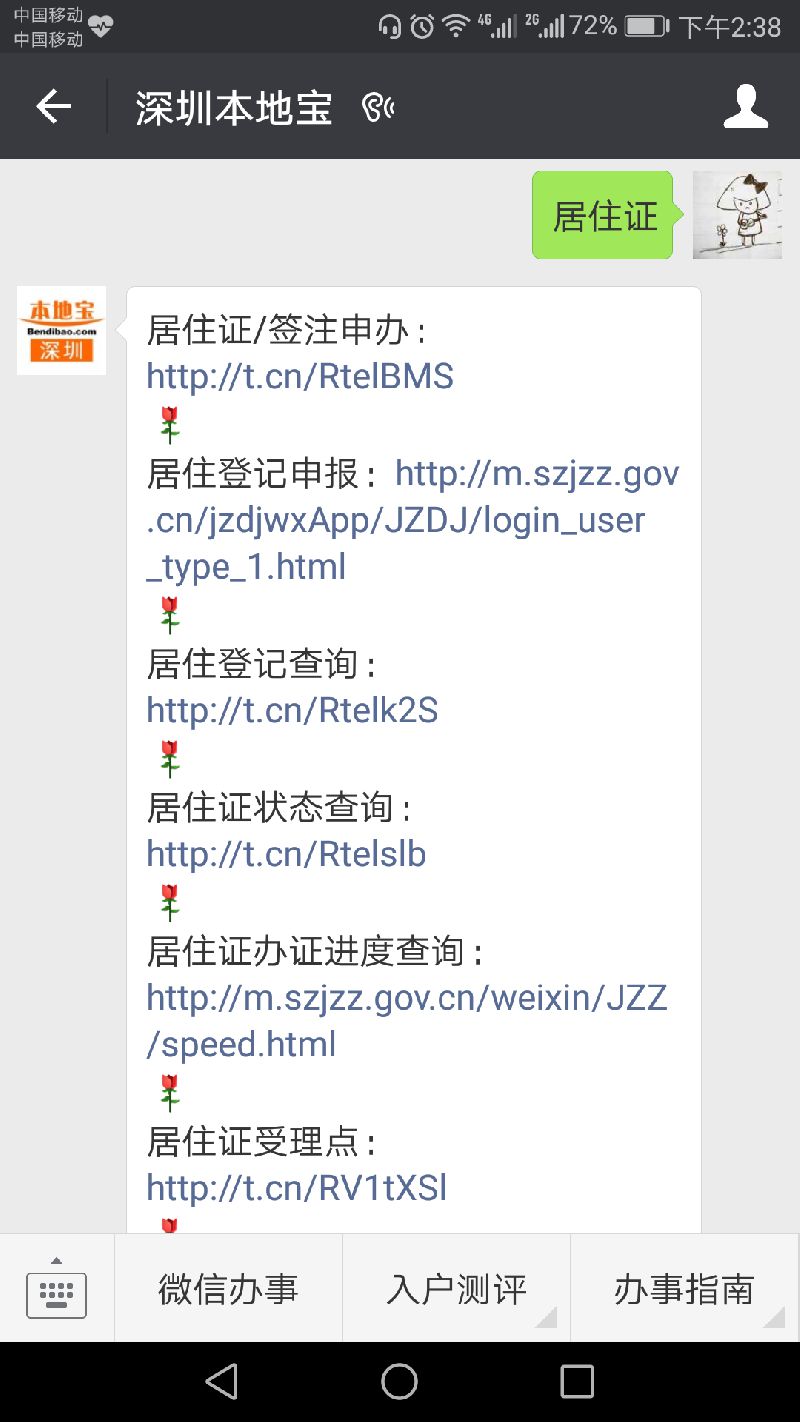Open link http://t.cn/Rtelslb for 居住证状态查询

coord(286,854)
